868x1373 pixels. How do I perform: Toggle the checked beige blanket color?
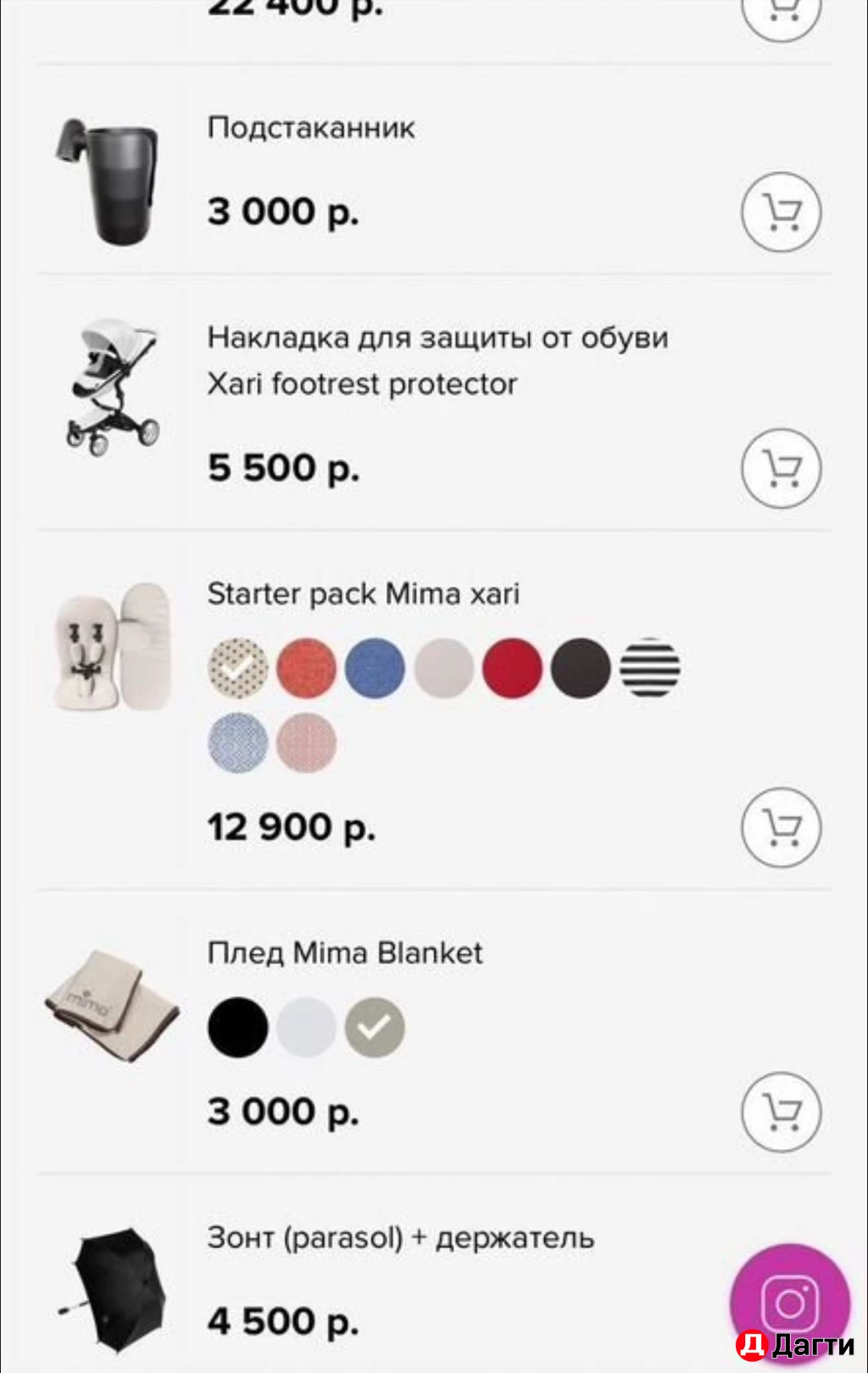pyautogui.click(x=375, y=1027)
